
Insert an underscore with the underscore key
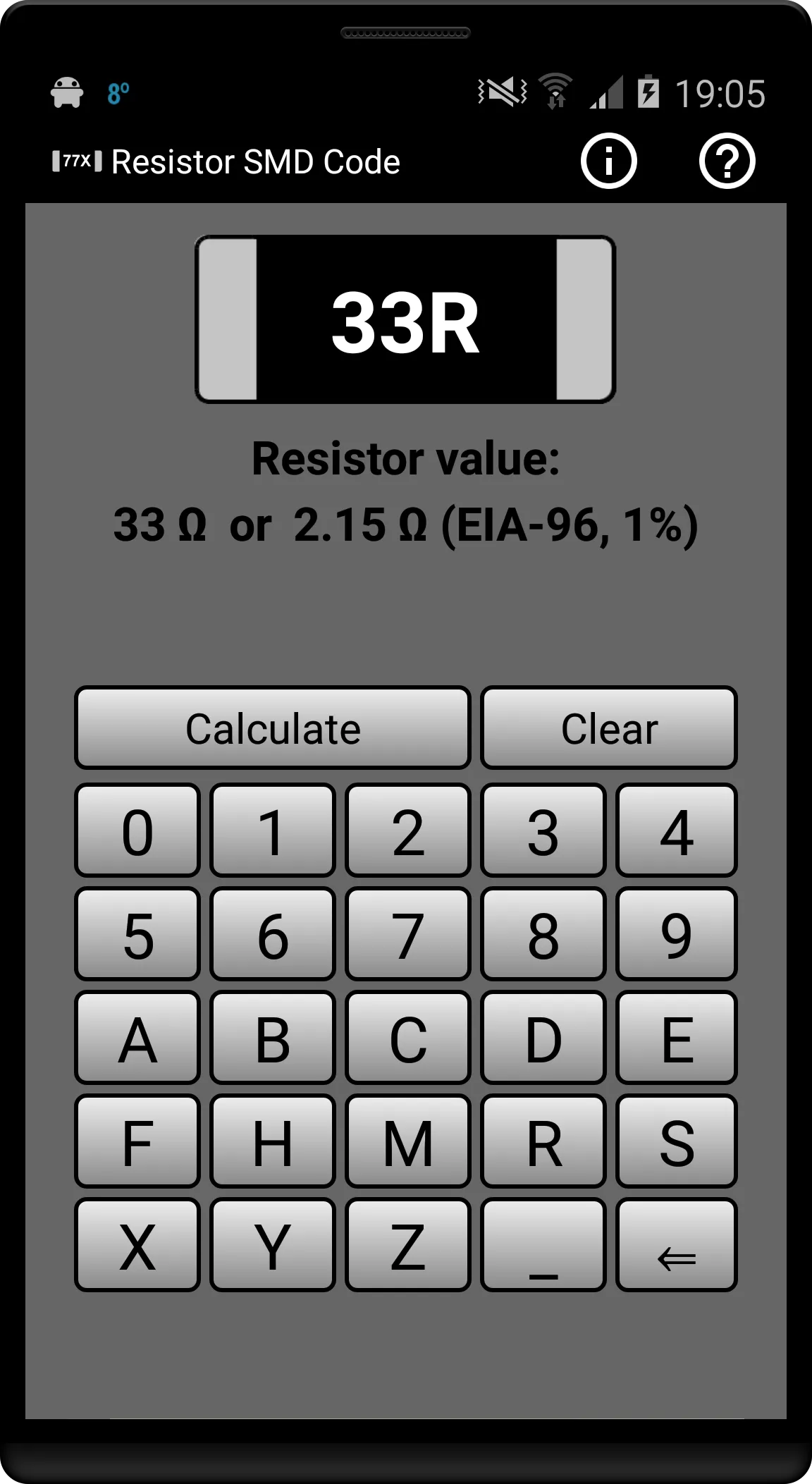coord(543,1245)
